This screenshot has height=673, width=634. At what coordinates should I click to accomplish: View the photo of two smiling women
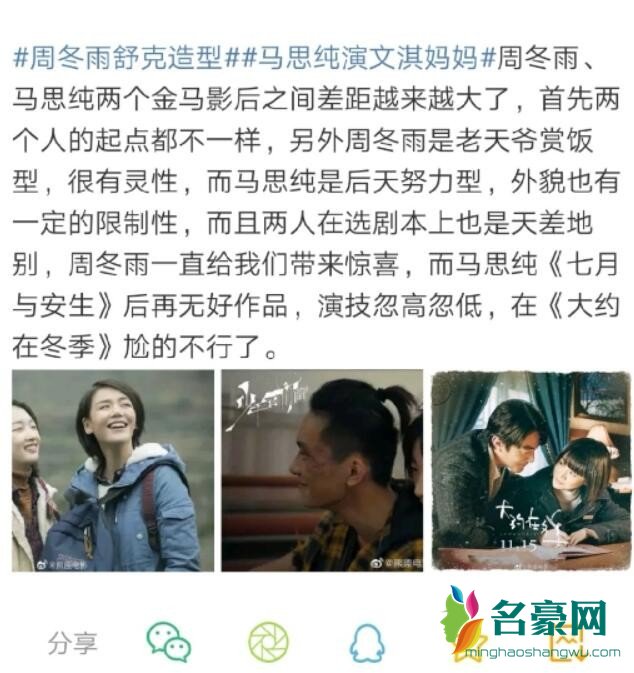click(x=113, y=470)
